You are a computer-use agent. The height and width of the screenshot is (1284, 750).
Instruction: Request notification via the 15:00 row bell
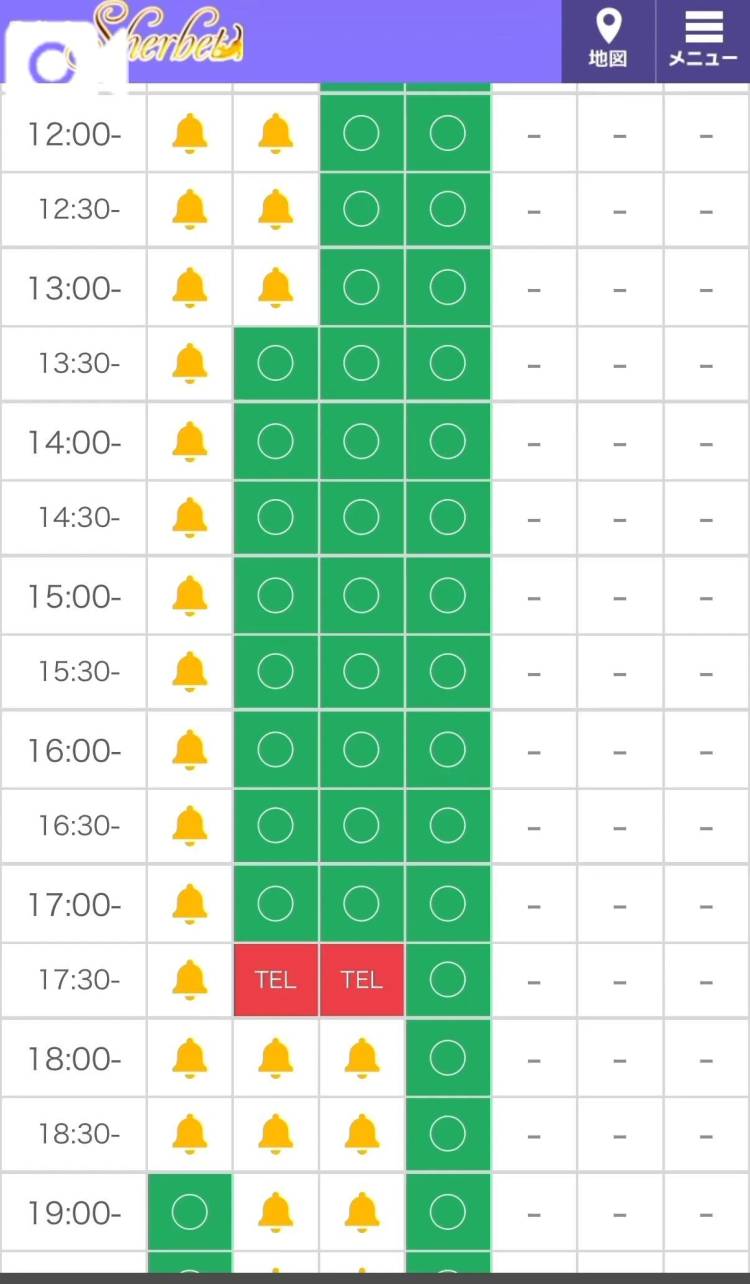189,596
